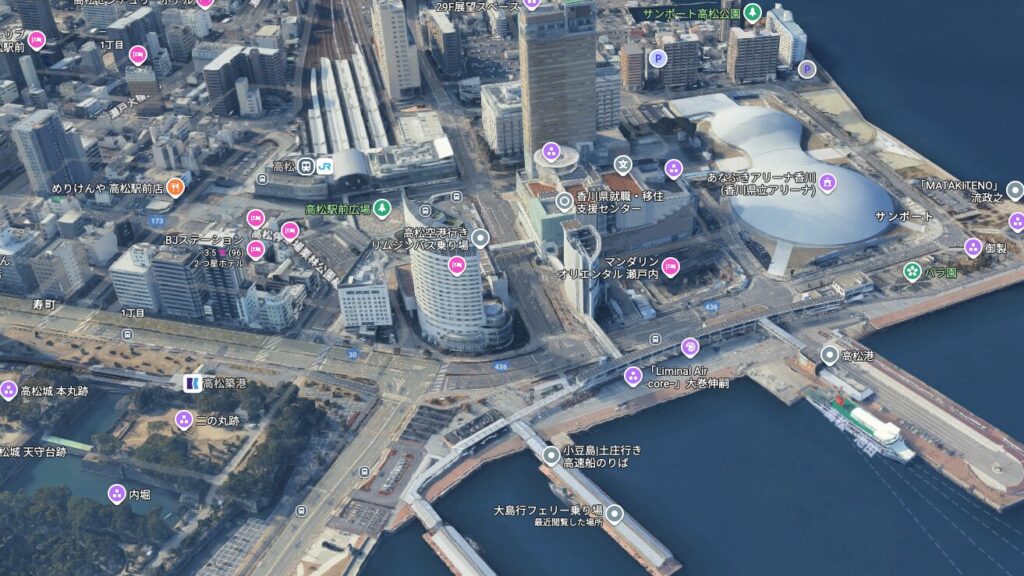Select the 高松築港 station marker
This screenshot has height=576, width=1024.
tap(191, 383)
